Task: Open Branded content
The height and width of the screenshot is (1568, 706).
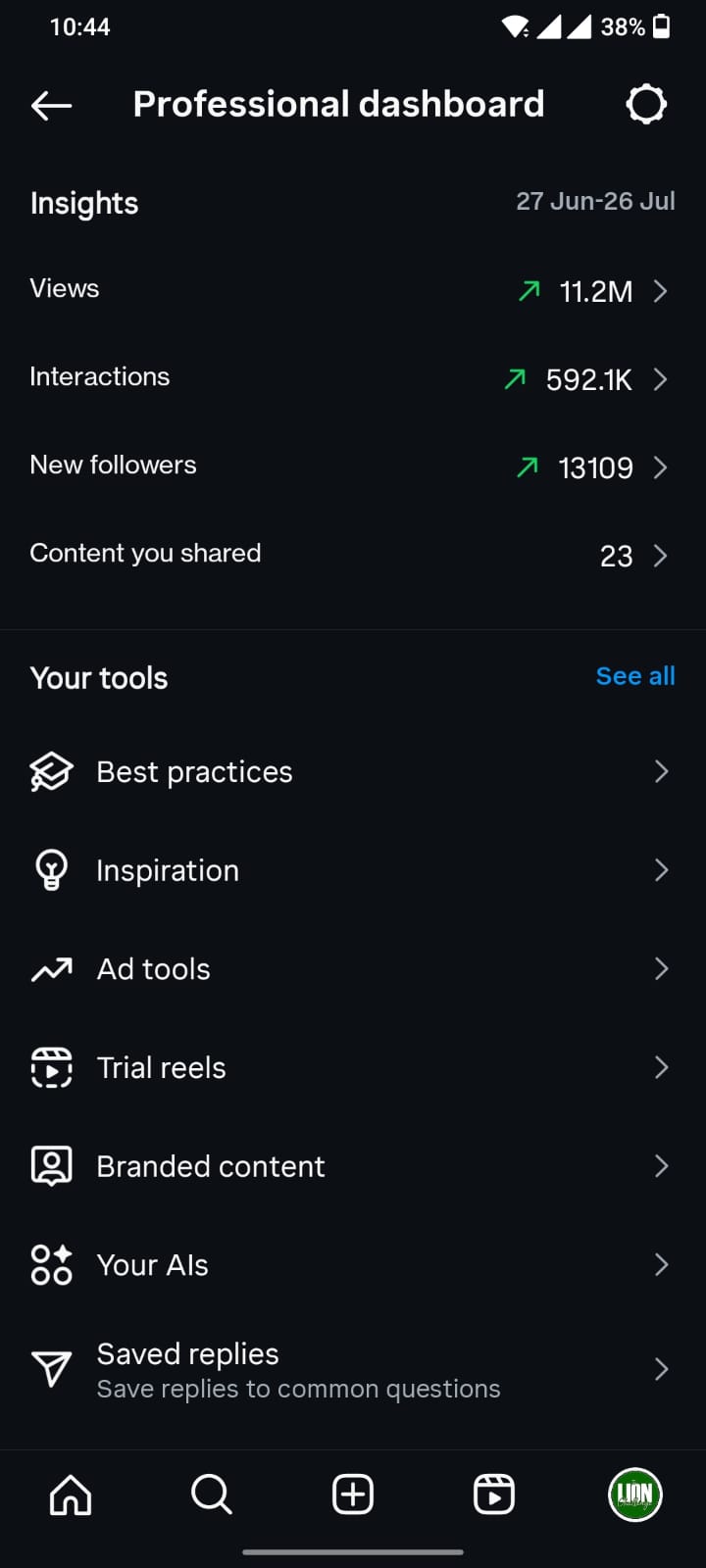Action: pyautogui.click(x=353, y=1166)
